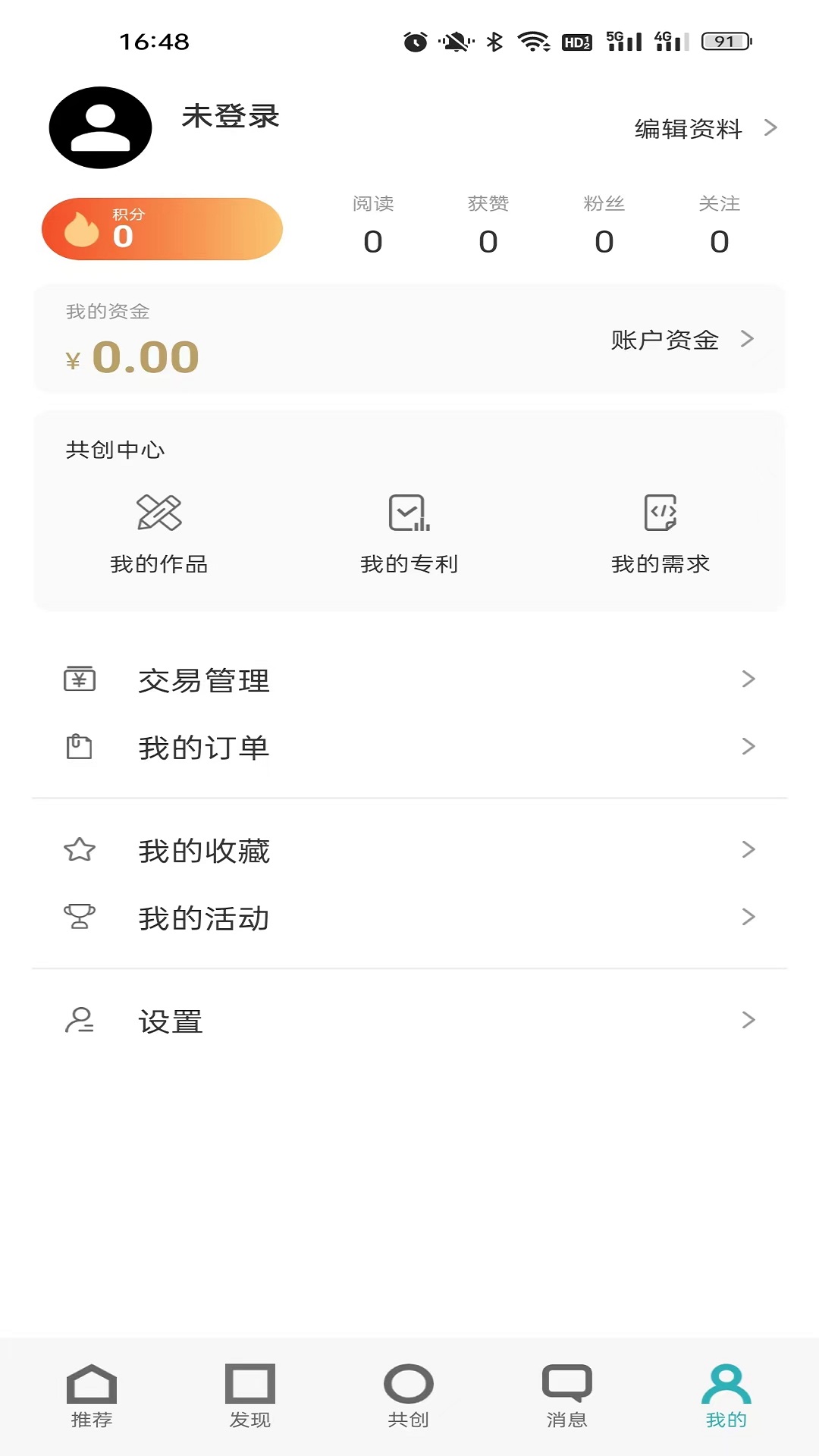Open 我的收藏 favorites
819x1456 pixels.
coord(409,850)
